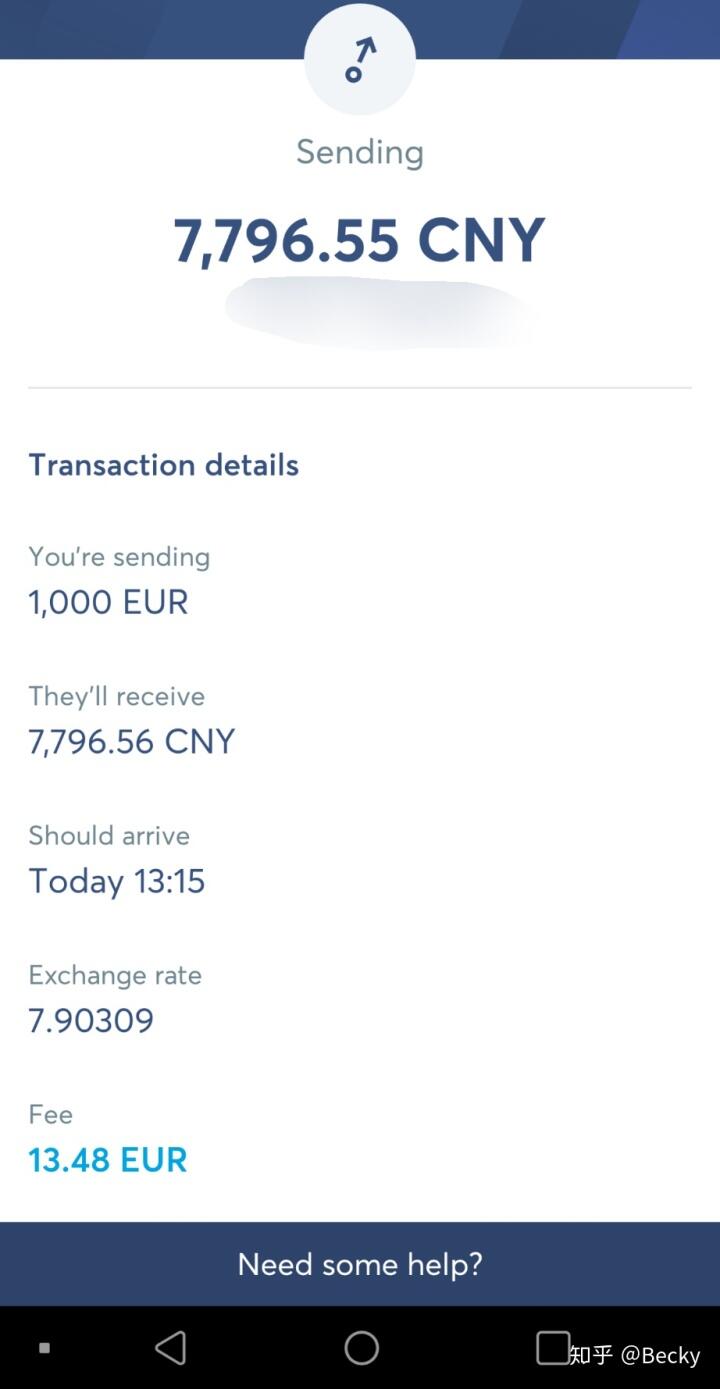Click the They'll receive amount row
This screenshot has height=1389, width=720.
pyautogui.click(x=131, y=741)
